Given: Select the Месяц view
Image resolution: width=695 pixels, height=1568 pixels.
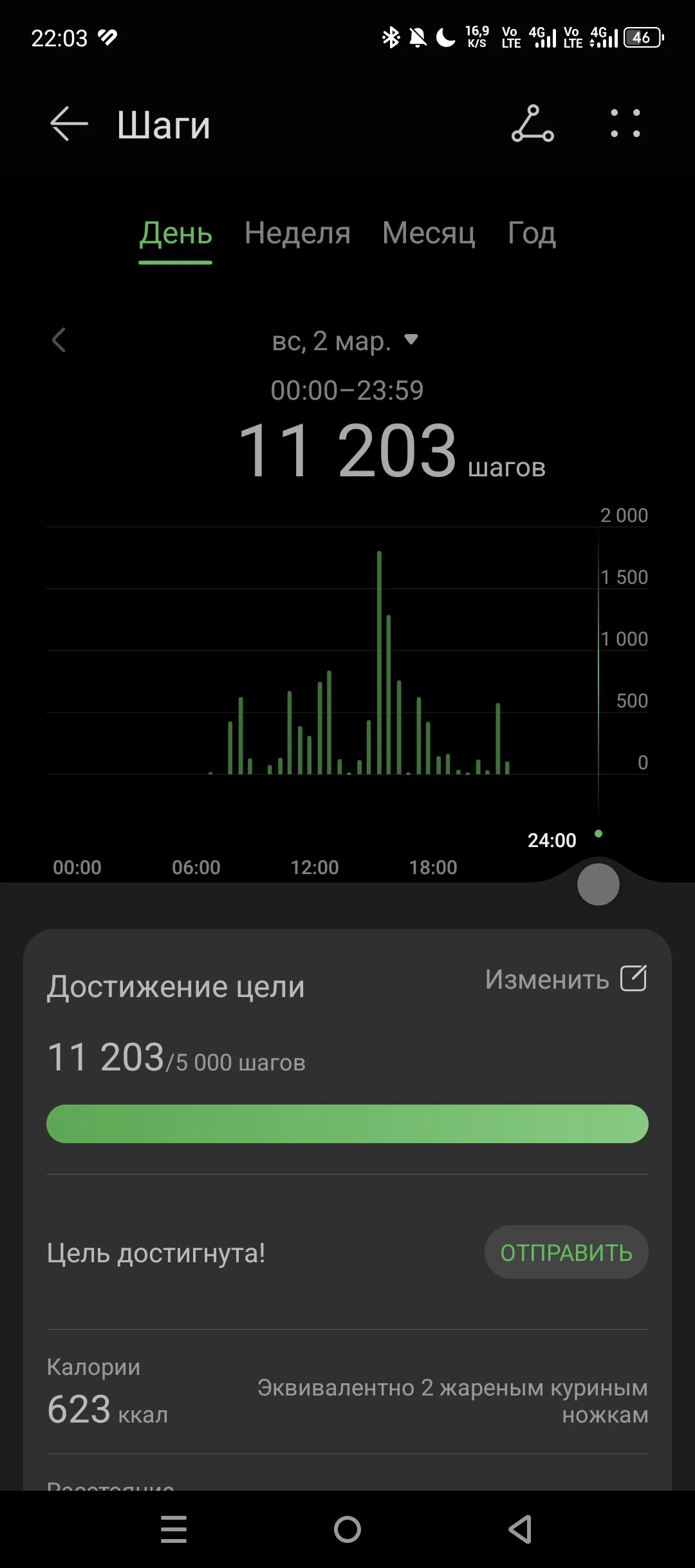Looking at the screenshot, I should pyautogui.click(x=429, y=234).
